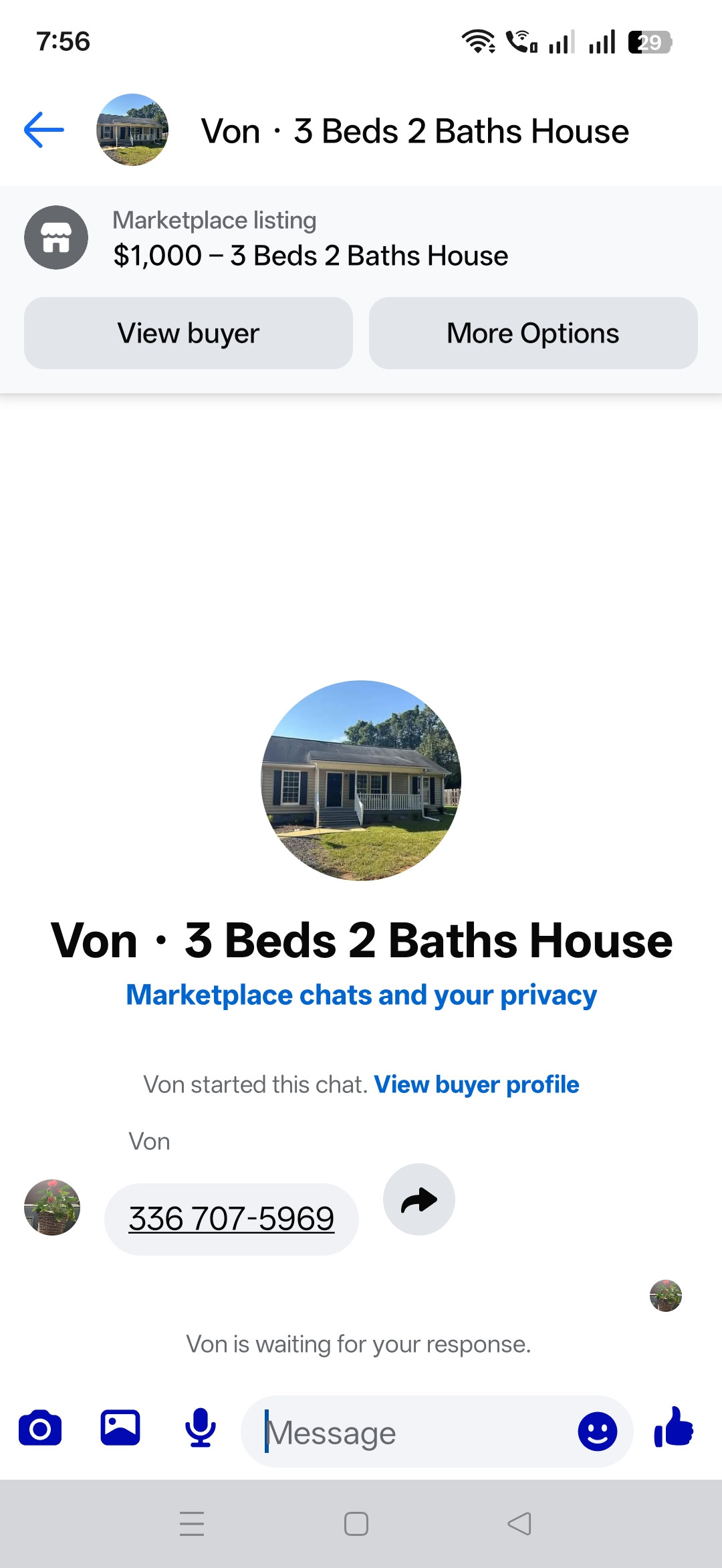The image size is (722, 1568).
Task: Tap the system home button
Action: [x=356, y=1524]
